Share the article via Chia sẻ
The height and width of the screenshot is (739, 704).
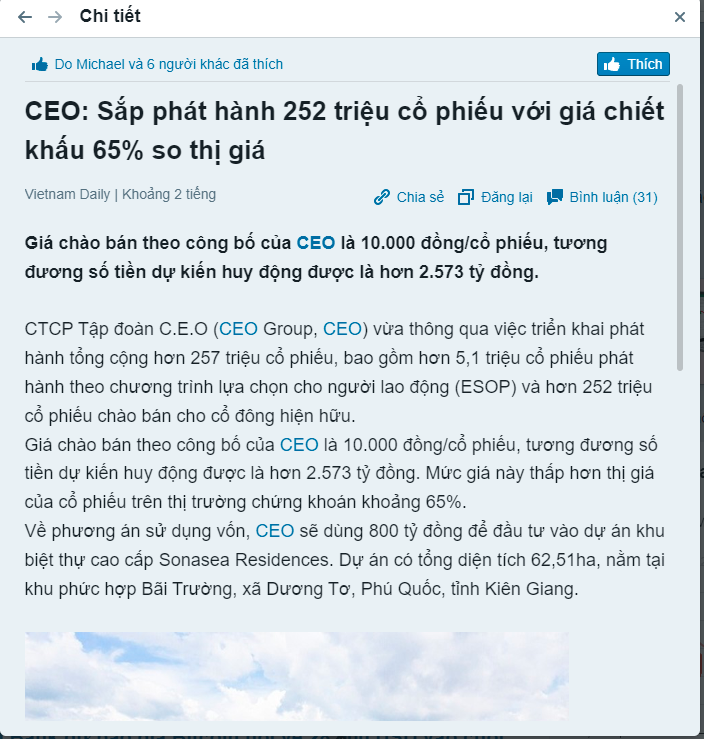pyautogui.click(x=409, y=197)
